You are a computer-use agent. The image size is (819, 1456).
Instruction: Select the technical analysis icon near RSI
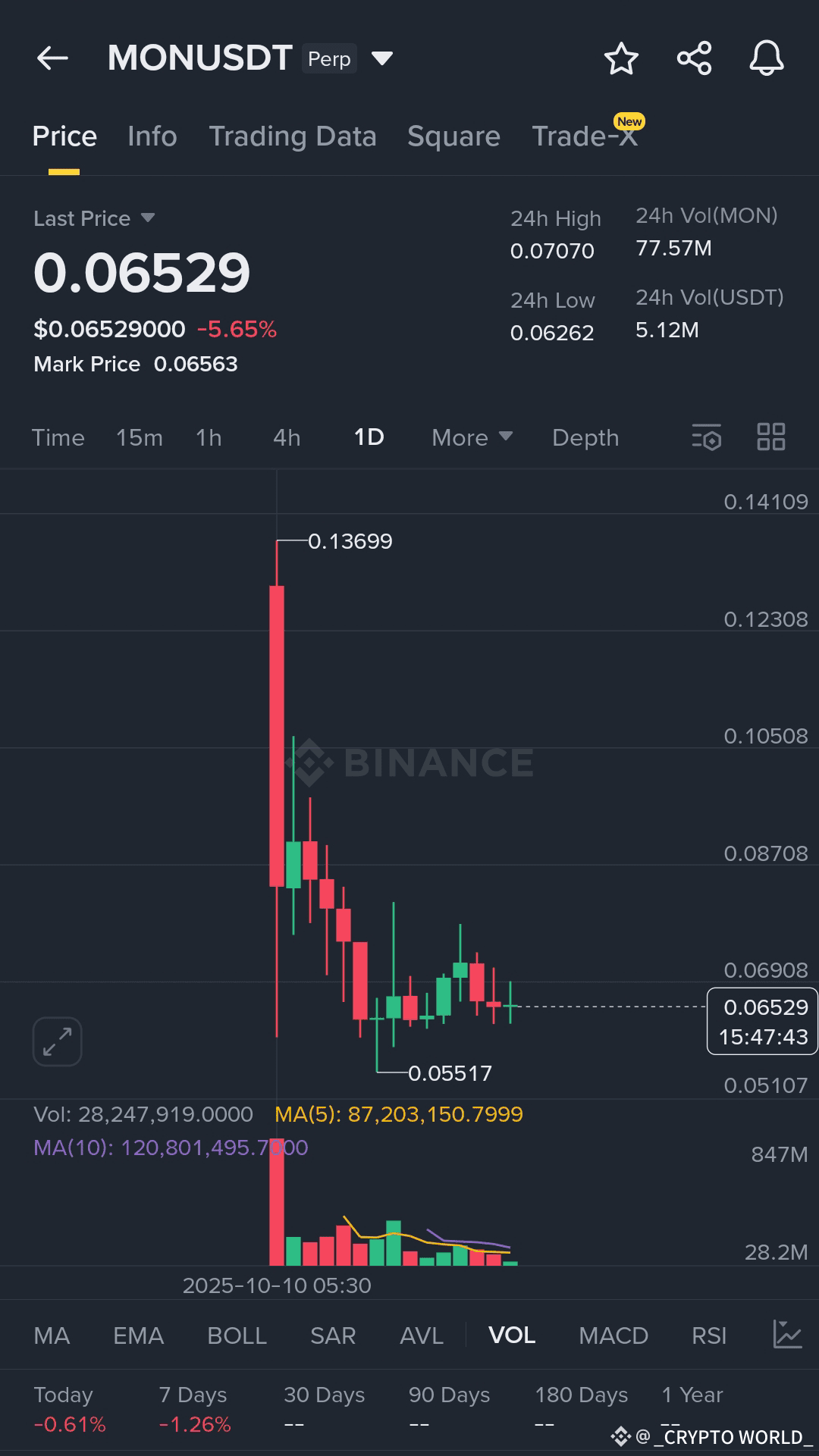click(786, 1335)
